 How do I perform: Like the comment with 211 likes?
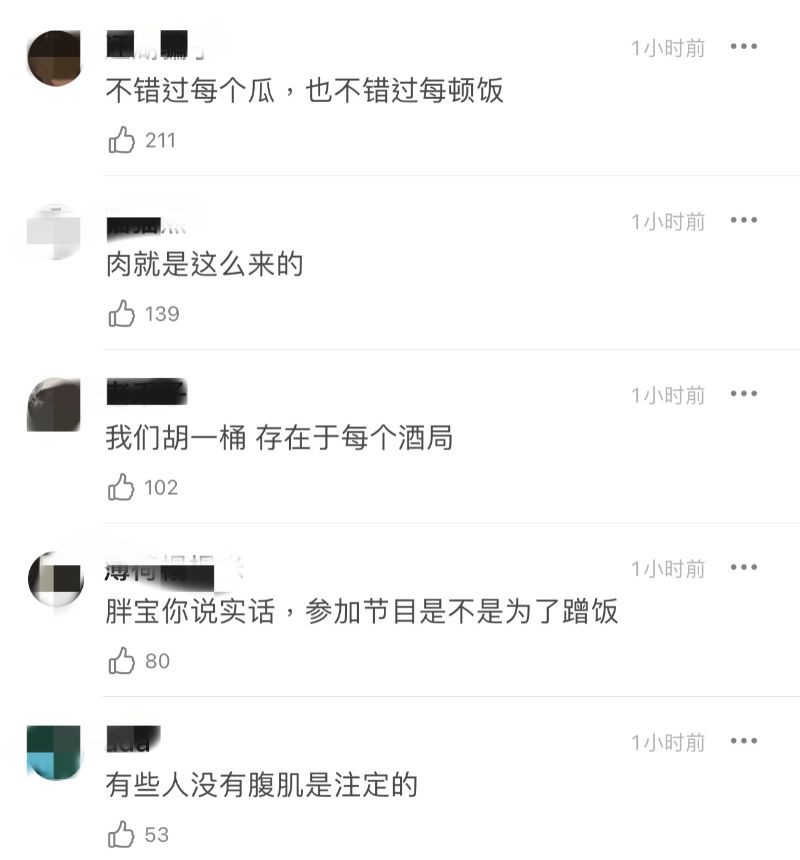pyautogui.click(x=122, y=140)
